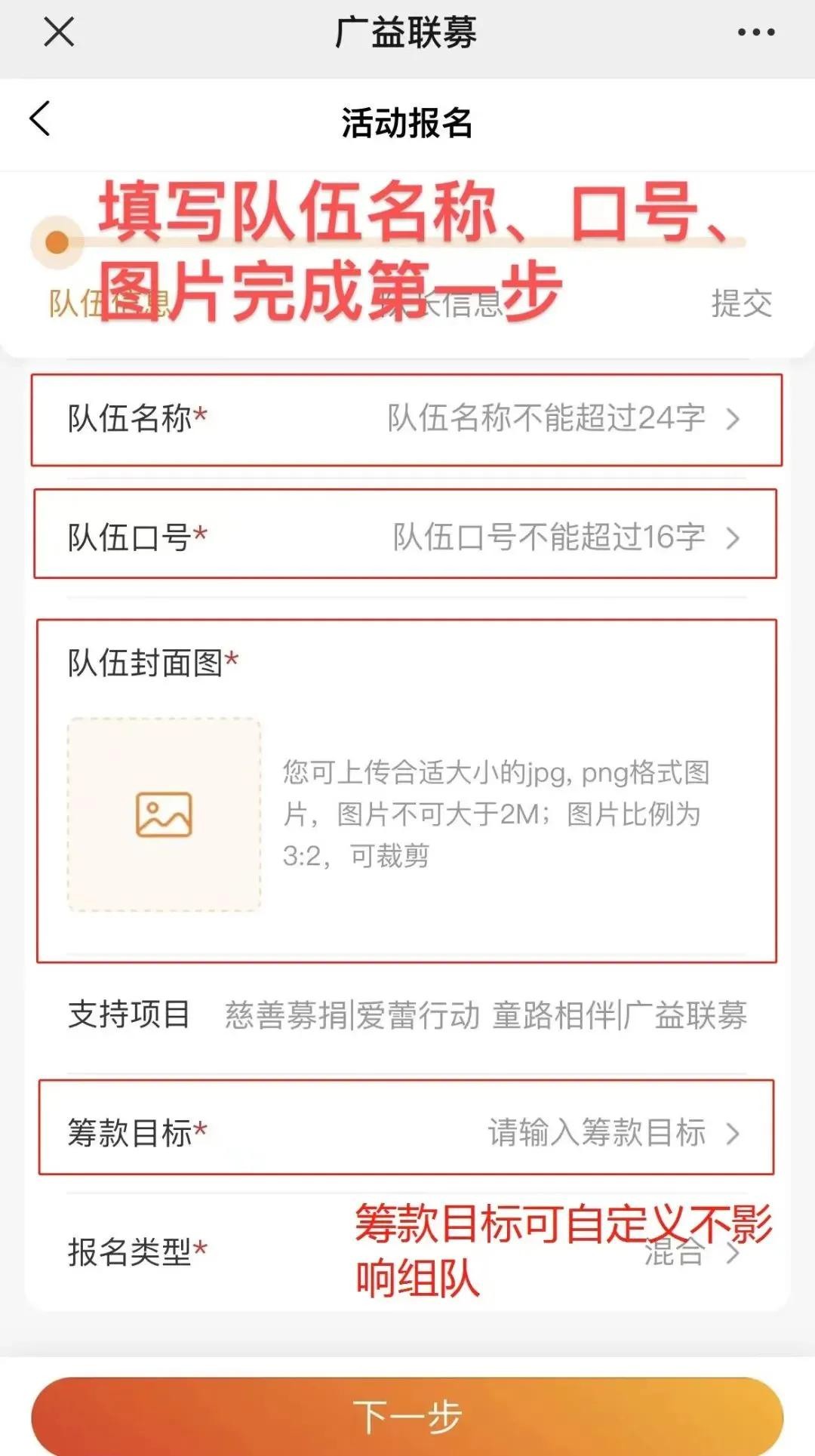815x1456 pixels.
Task: Close the 广益联募 mini program
Action: pos(59,32)
